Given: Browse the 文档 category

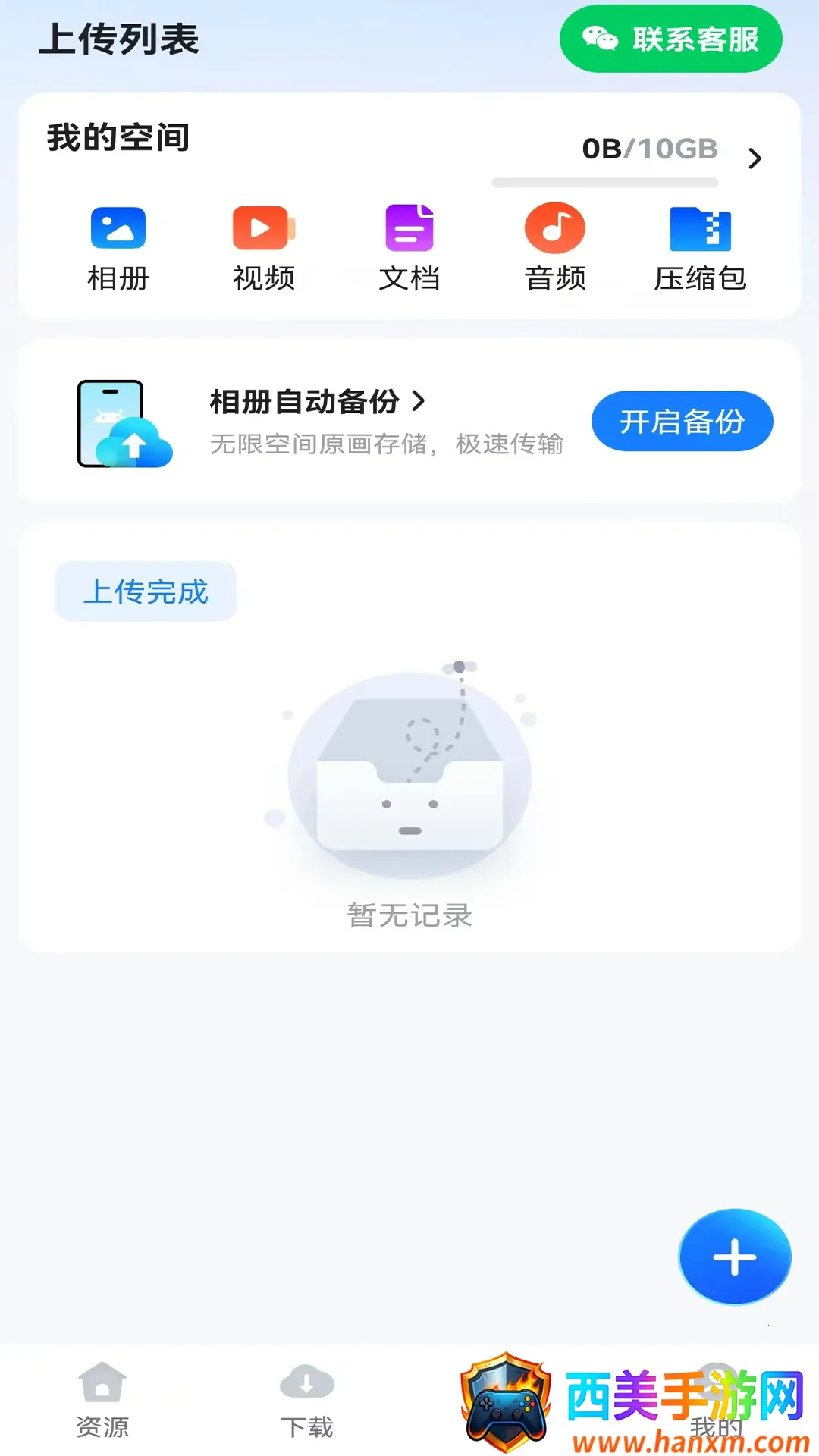Looking at the screenshot, I should [x=409, y=248].
